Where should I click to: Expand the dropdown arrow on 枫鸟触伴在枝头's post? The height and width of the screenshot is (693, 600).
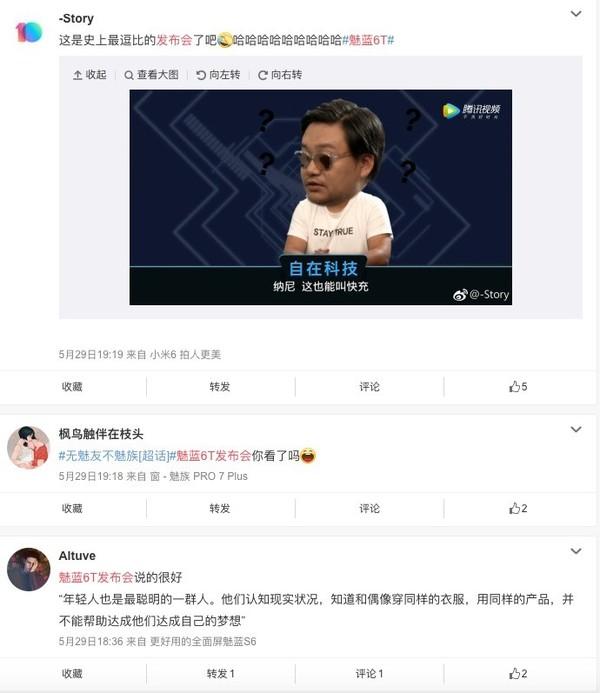pos(576,430)
